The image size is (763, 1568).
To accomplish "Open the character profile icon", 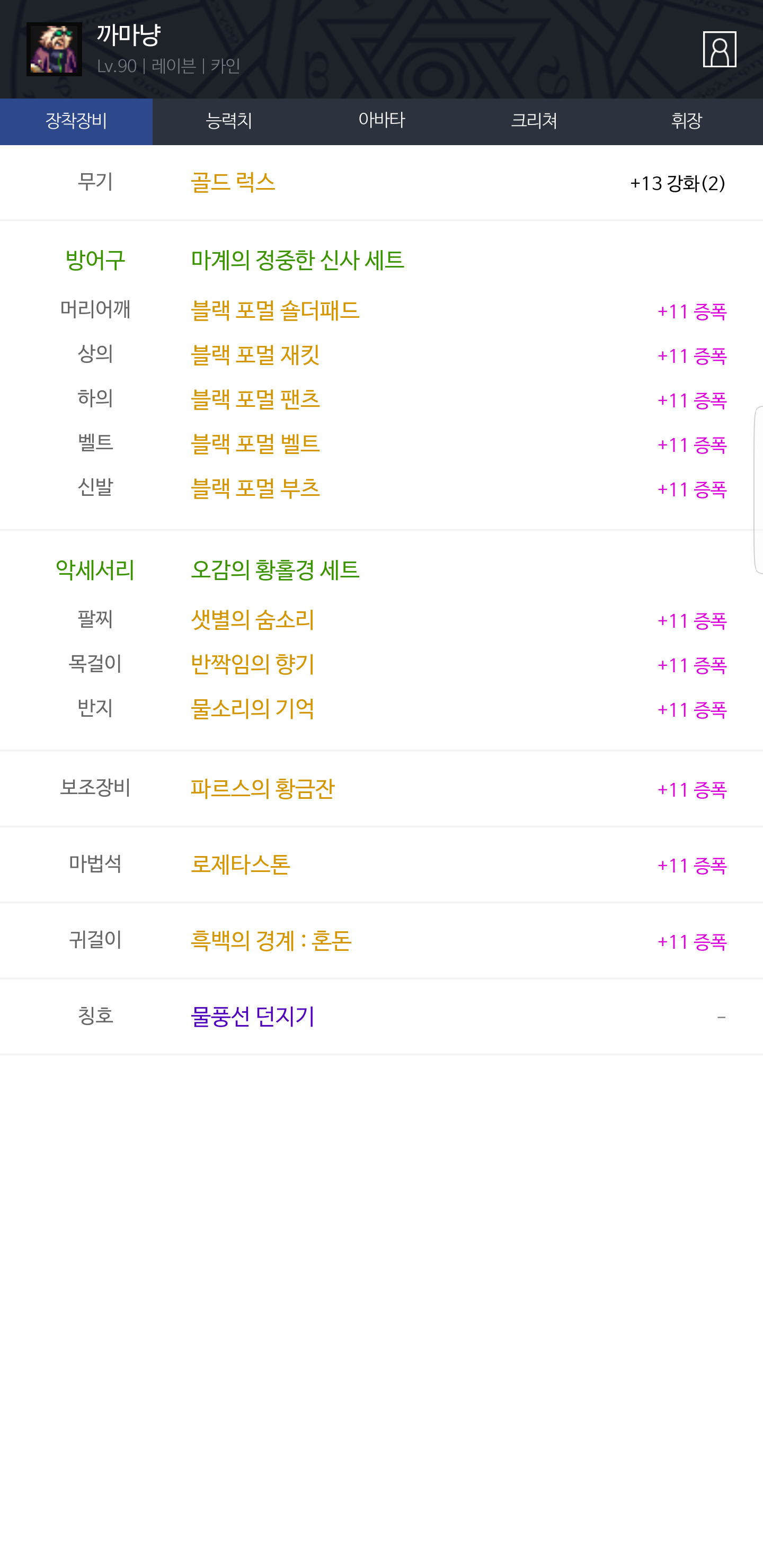I will (719, 49).
